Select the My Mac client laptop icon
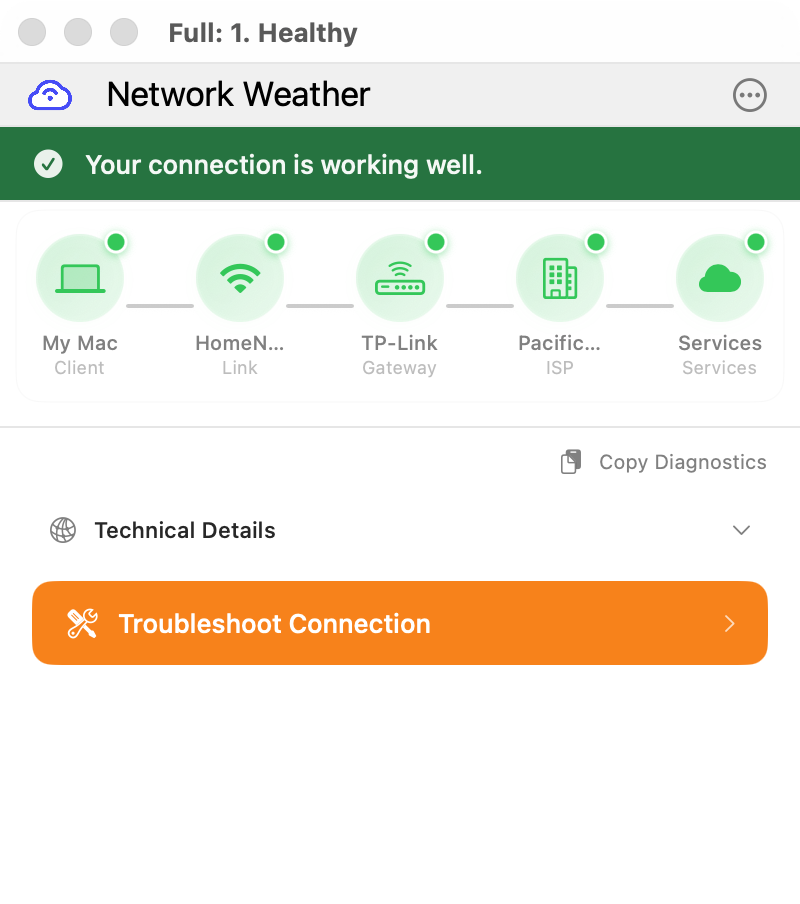This screenshot has height=904, width=800. click(x=80, y=277)
